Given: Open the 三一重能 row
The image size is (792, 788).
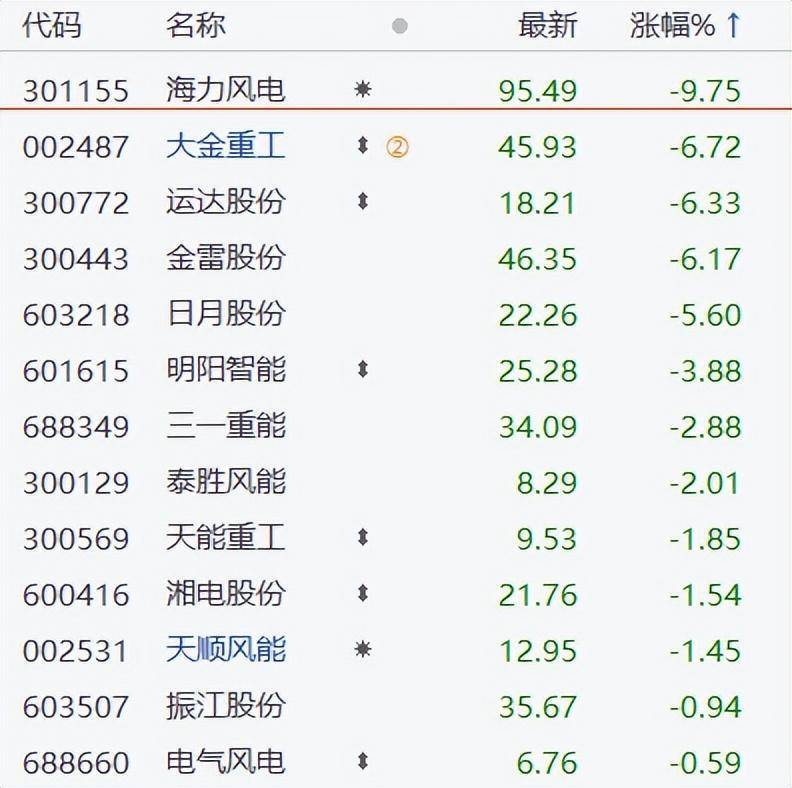Looking at the screenshot, I should (x=225, y=427).
